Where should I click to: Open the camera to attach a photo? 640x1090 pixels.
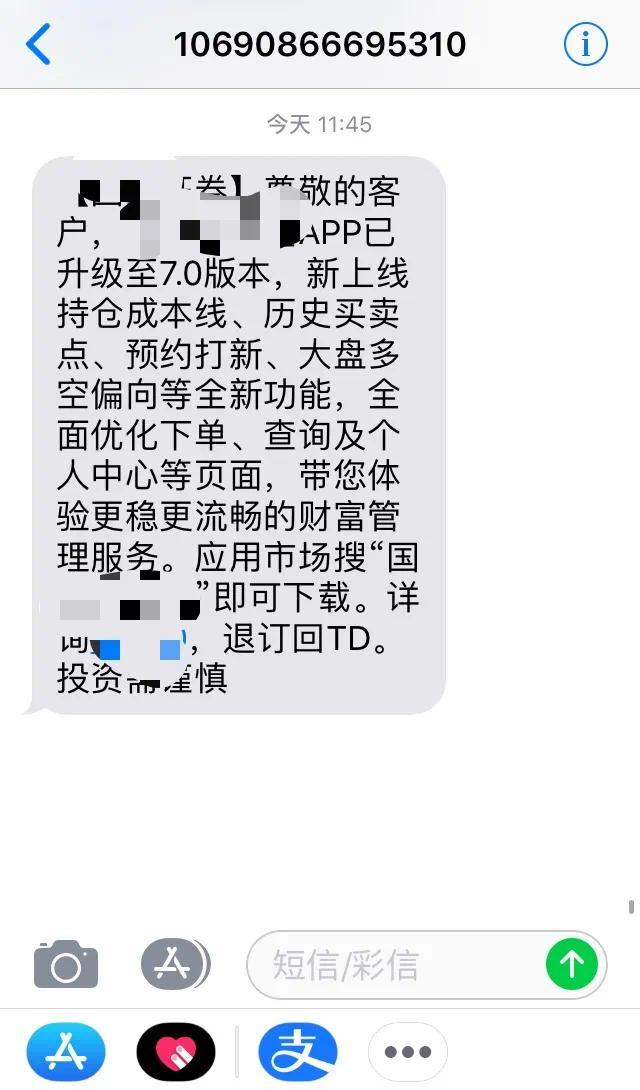click(66, 965)
